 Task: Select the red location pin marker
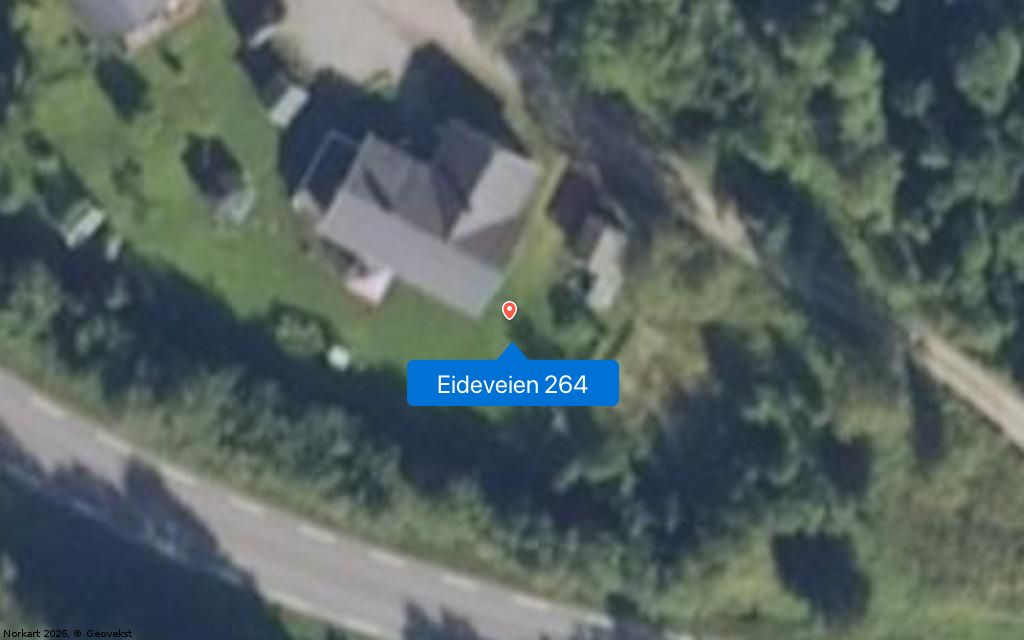click(x=510, y=310)
